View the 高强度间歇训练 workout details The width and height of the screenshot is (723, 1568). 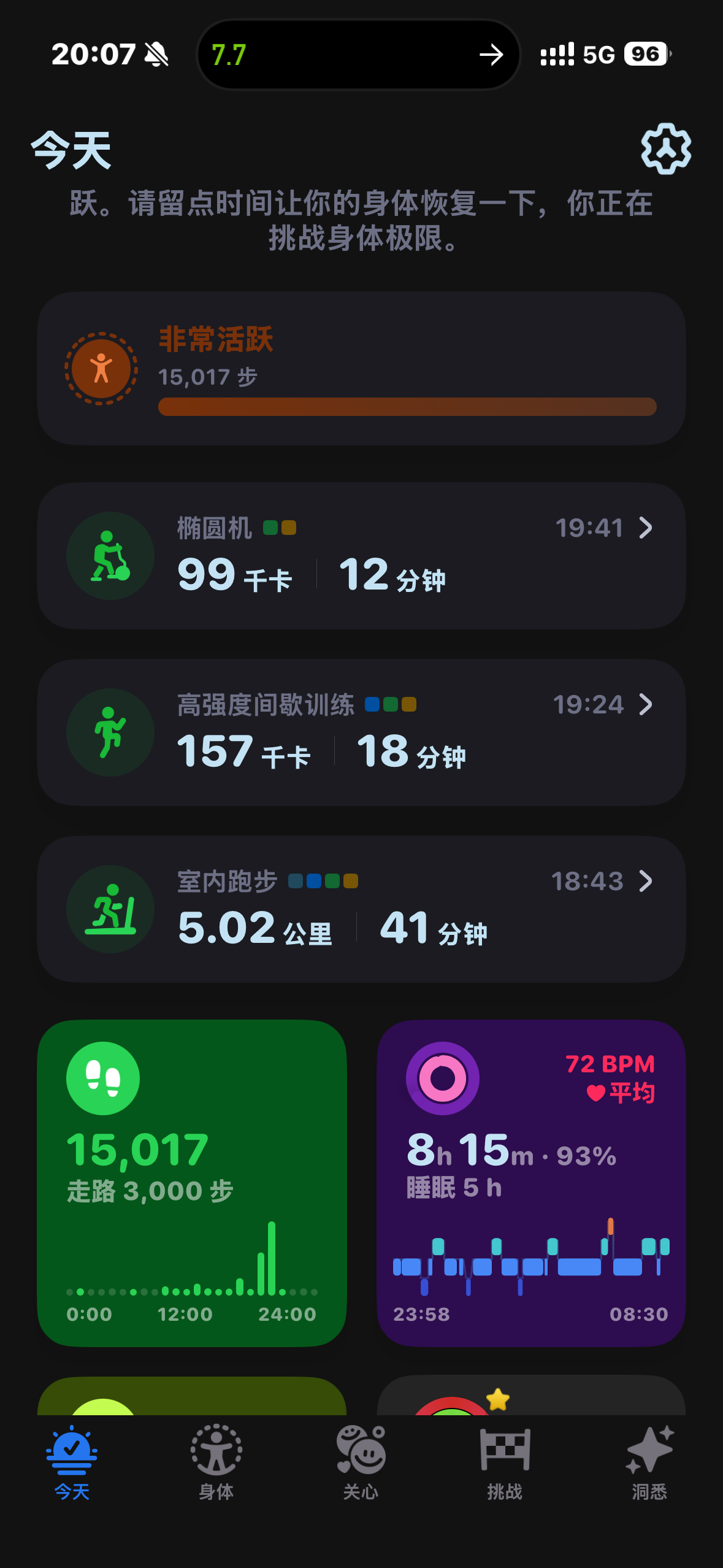[361, 732]
